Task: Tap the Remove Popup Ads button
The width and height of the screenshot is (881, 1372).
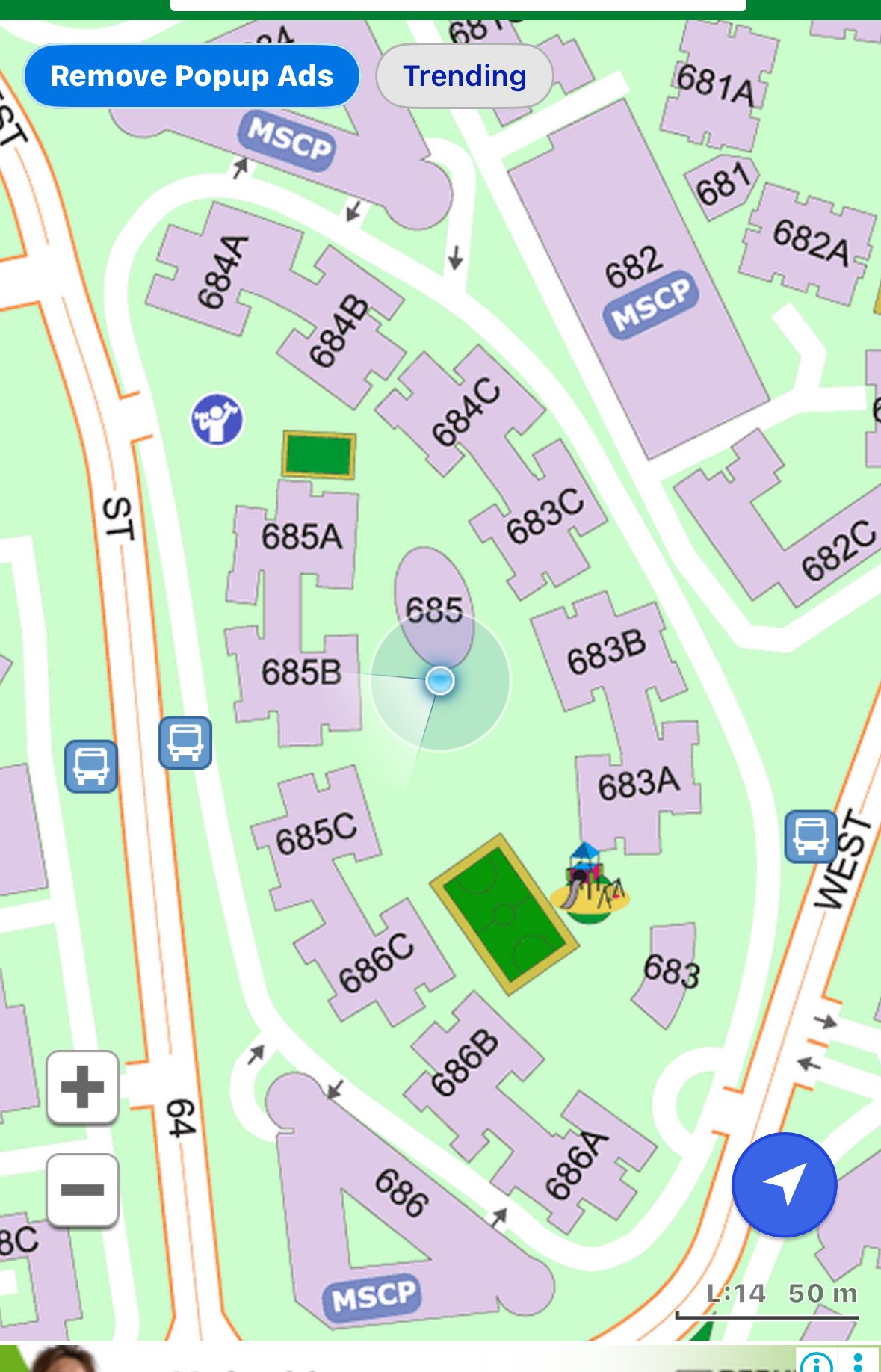Action: pyautogui.click(x=191, y=76)
